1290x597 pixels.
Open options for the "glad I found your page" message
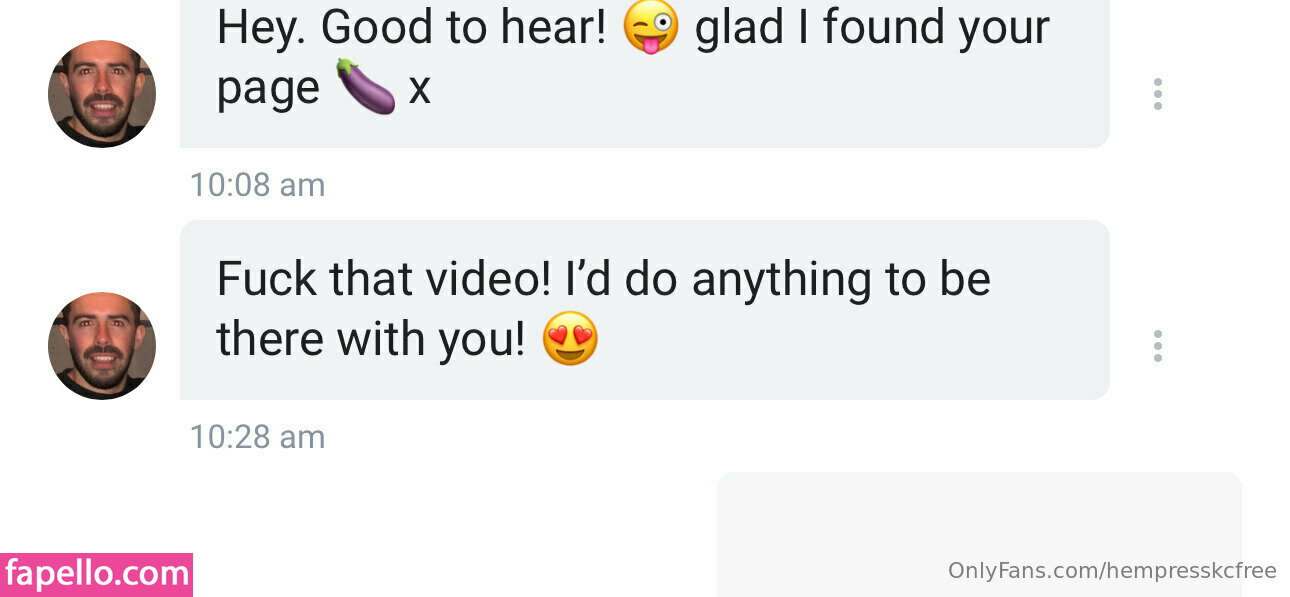[x=1157, y=94]
